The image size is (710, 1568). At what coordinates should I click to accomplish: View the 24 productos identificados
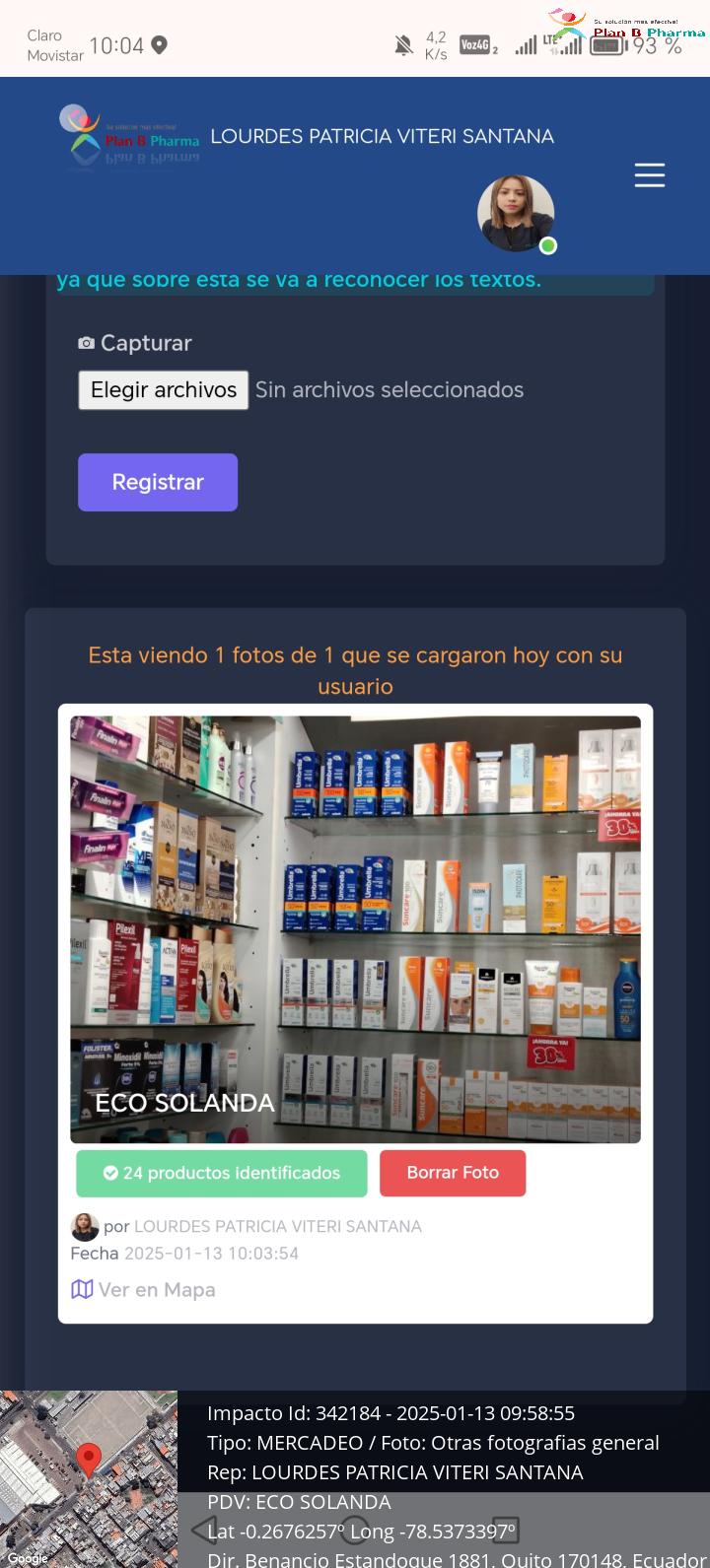tap(222, 1173)
